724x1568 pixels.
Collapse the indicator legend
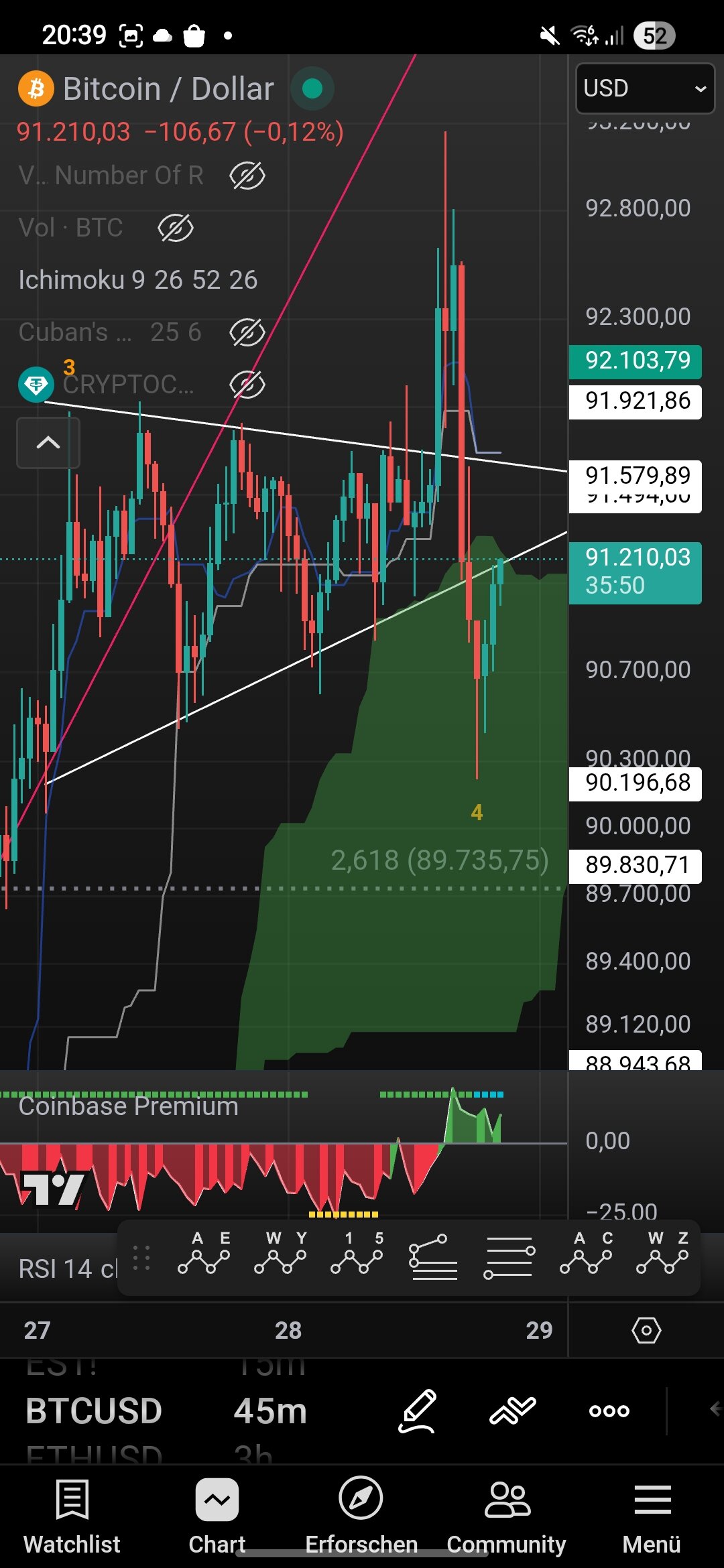48,443
